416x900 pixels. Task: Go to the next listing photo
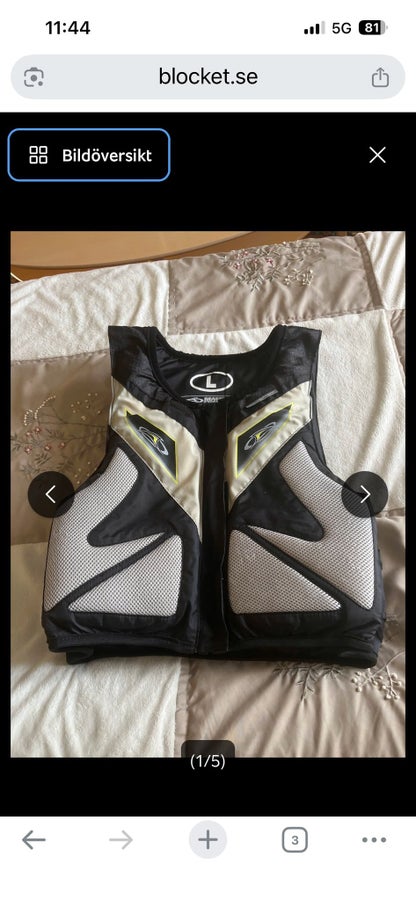click(365, 494)
